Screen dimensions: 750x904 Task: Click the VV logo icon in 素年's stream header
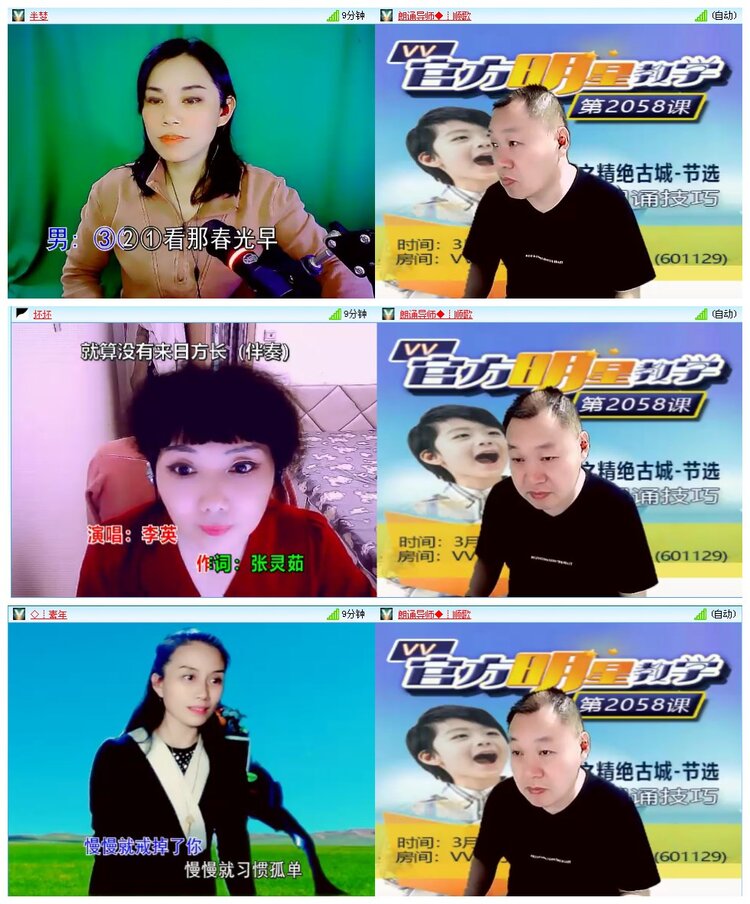[16, 613]
